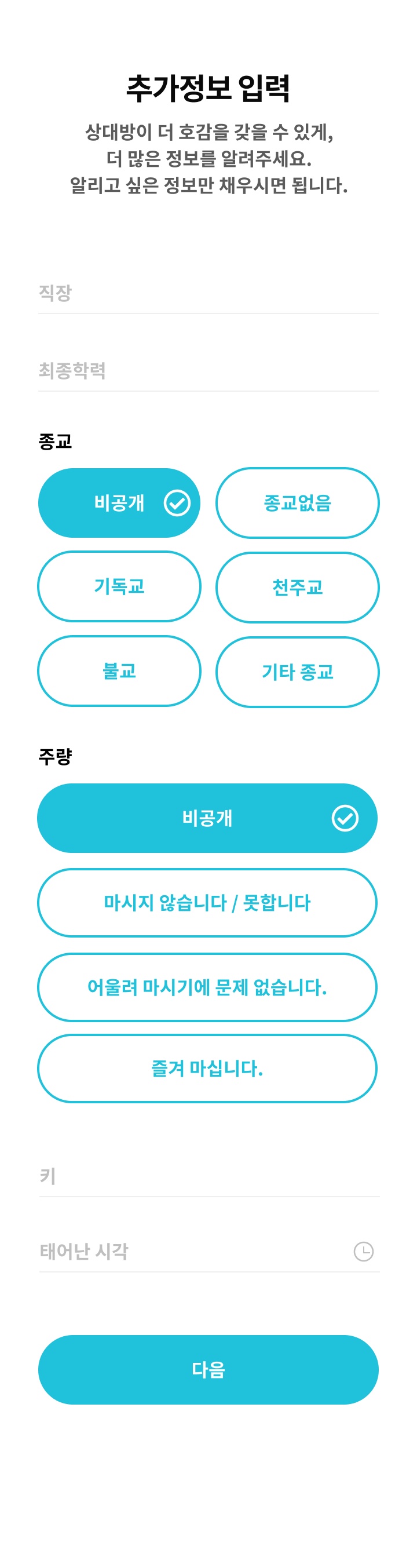Pick 즐겨 마십니다. option

pos(207,1069)
